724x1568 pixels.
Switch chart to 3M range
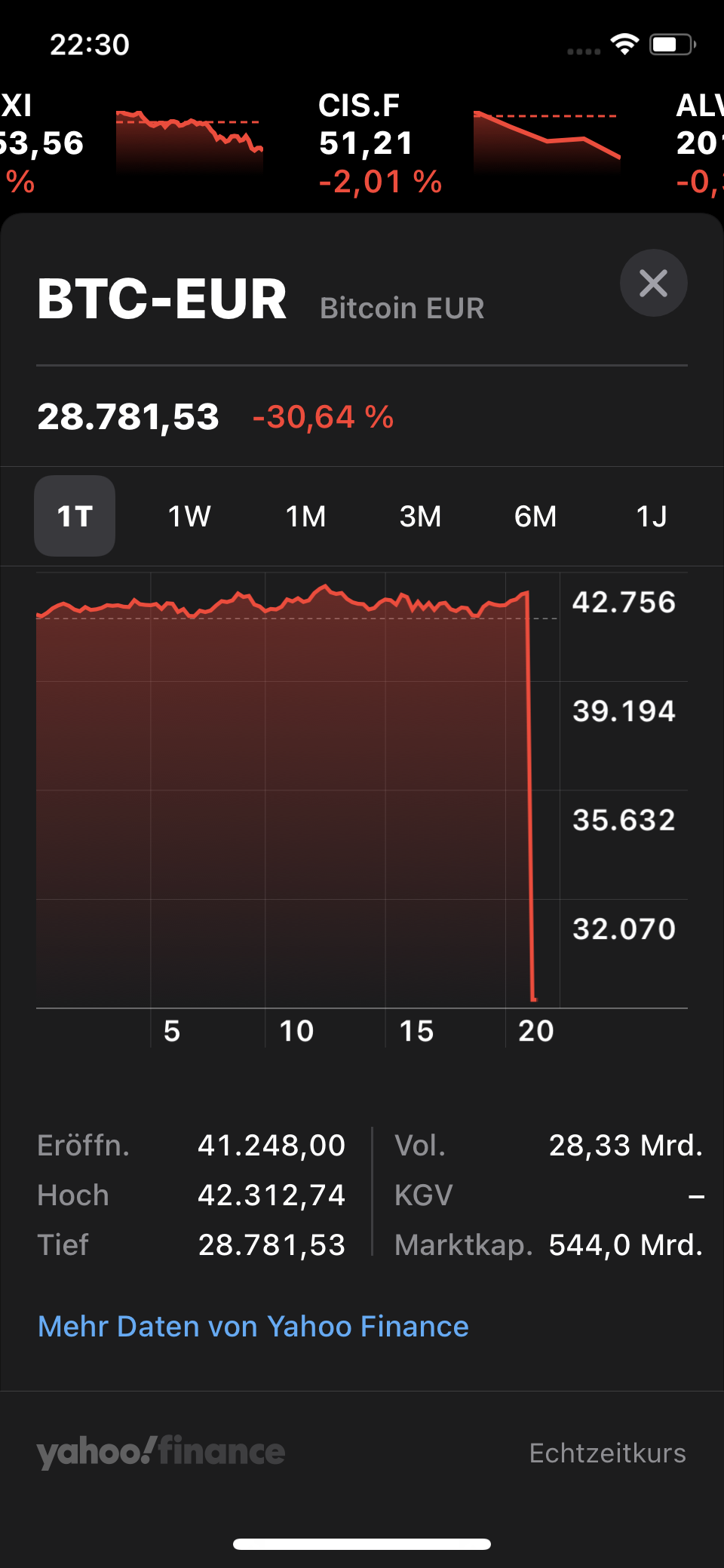pyautogui.click(x=420, y=517)
